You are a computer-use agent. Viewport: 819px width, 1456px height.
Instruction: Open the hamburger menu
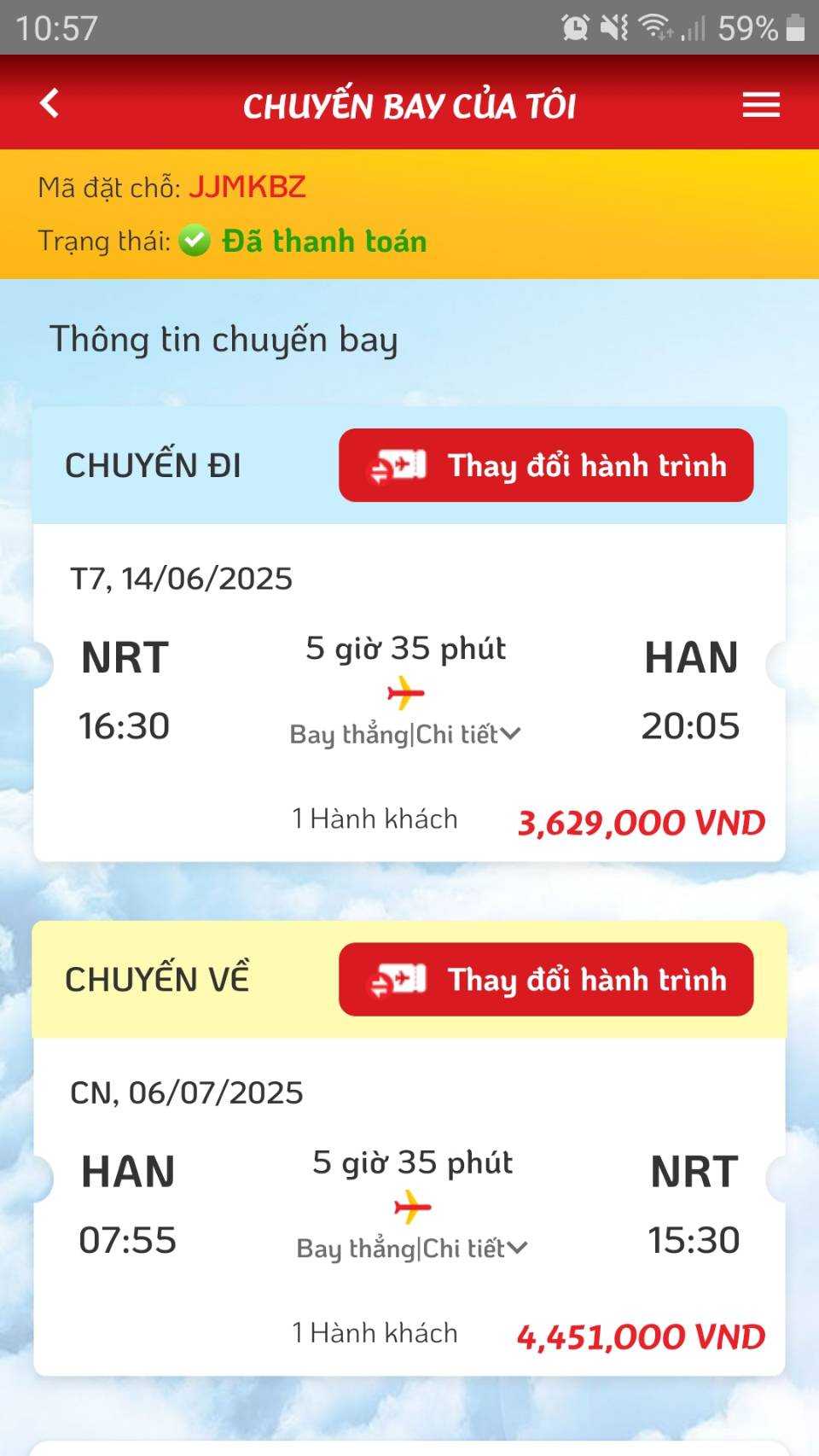[760, 105]
